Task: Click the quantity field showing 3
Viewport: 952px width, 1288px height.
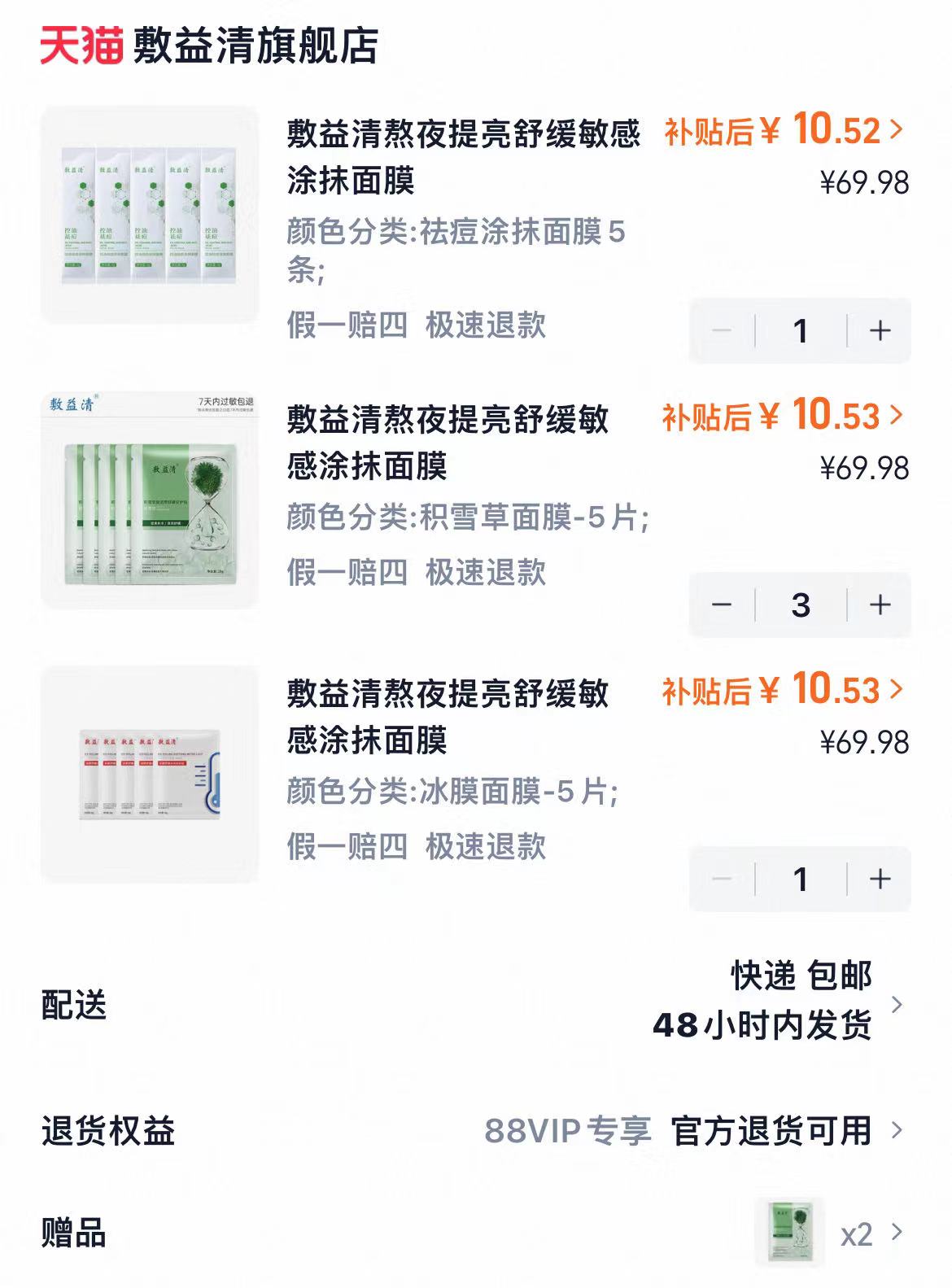Action: 800,604
